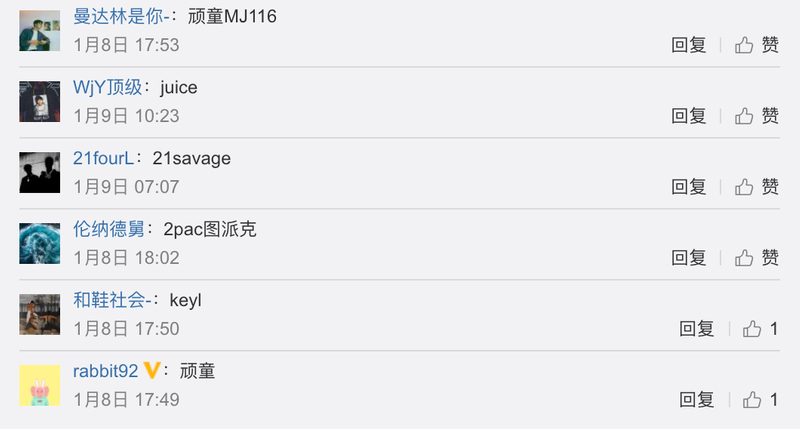
Task: Reply to the juice comment
Action: tap(689, 116)
